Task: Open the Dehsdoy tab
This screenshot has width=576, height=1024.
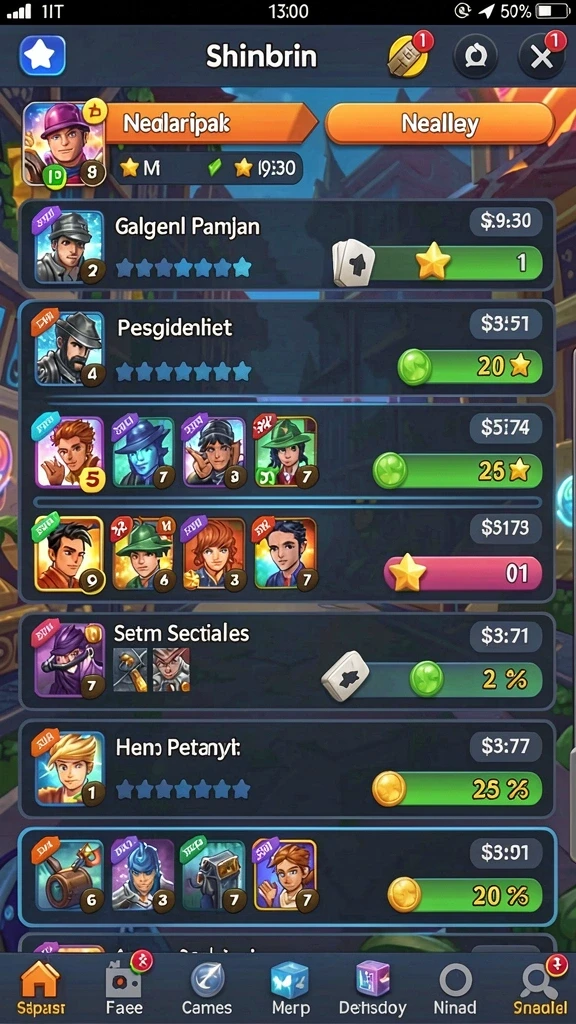Action: click(373, 989)
